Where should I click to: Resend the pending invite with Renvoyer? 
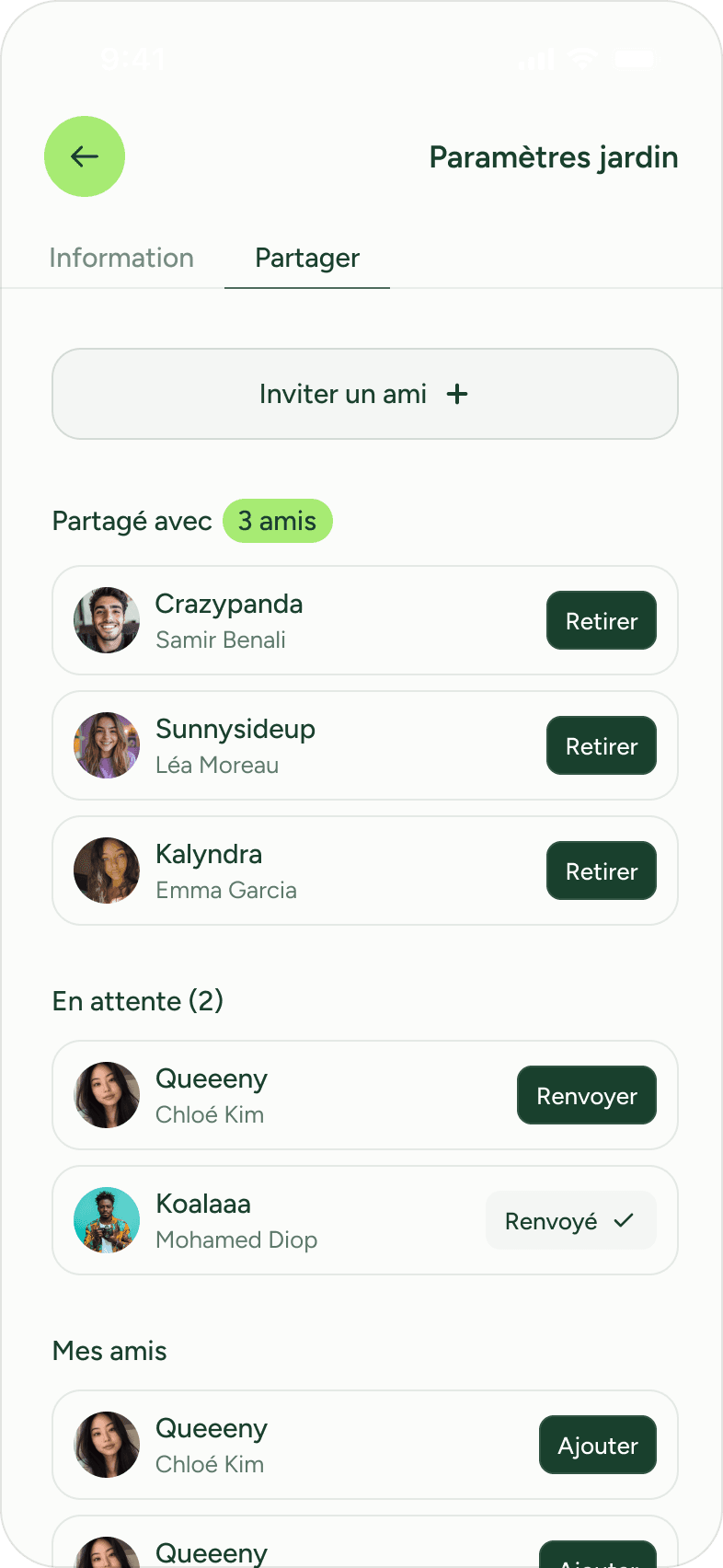586,1096
